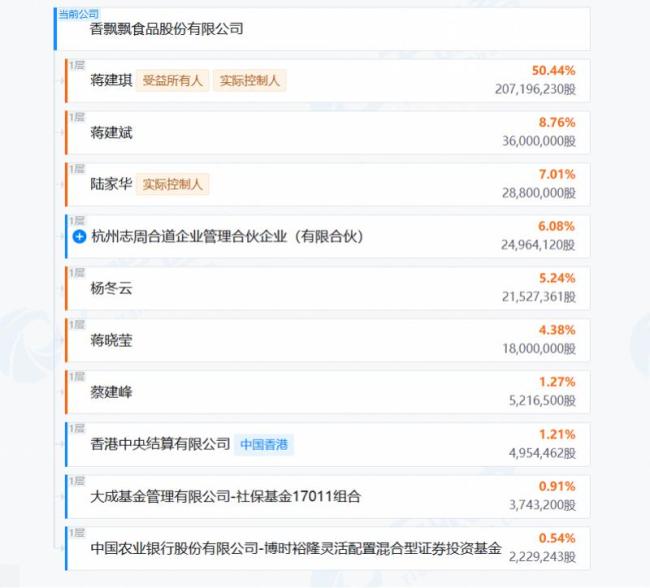View 大成基金管理有限公司-社保基金17011组合

(226, 496)
